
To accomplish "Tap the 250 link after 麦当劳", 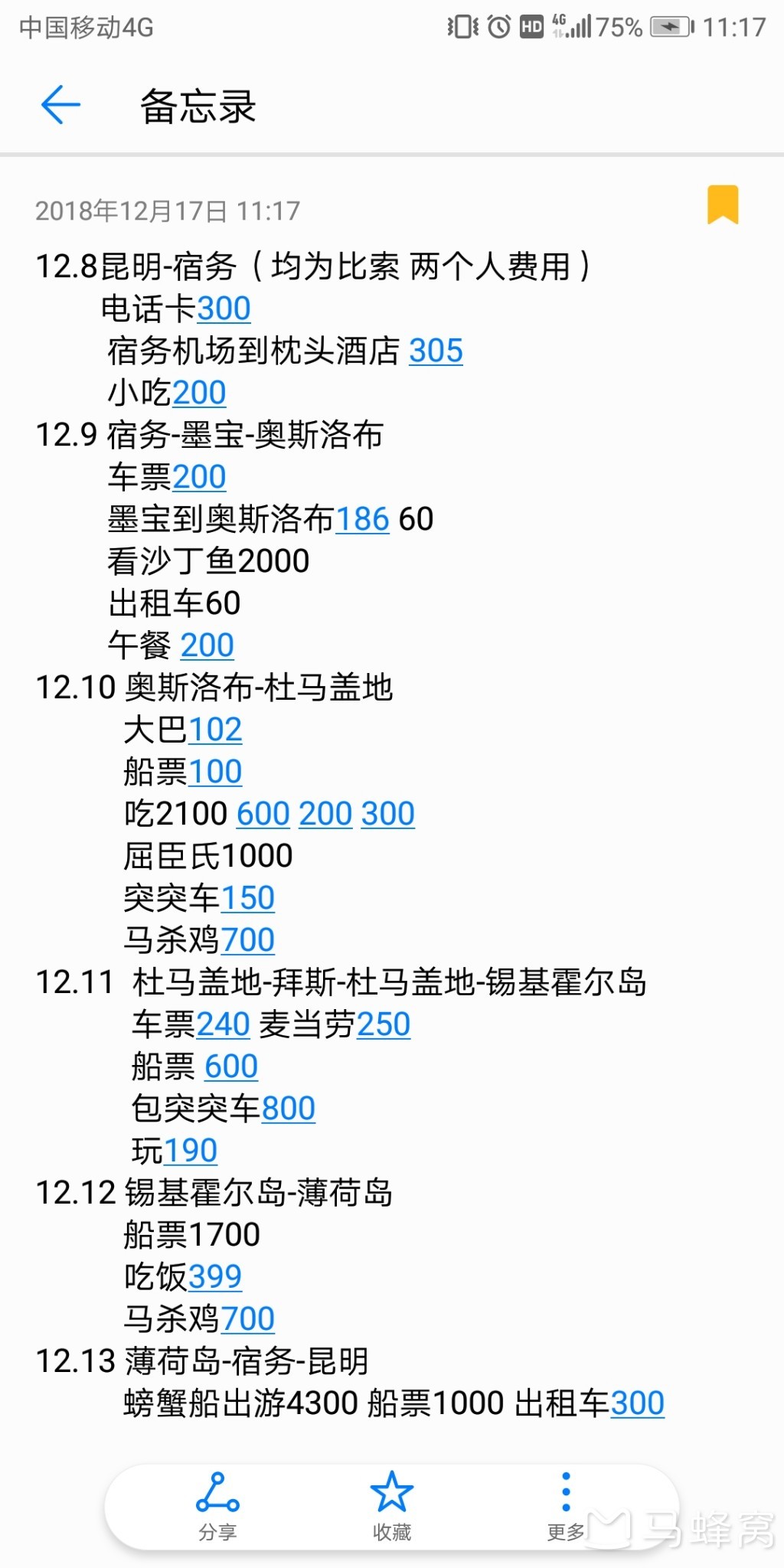I will tap(384, 1024).
